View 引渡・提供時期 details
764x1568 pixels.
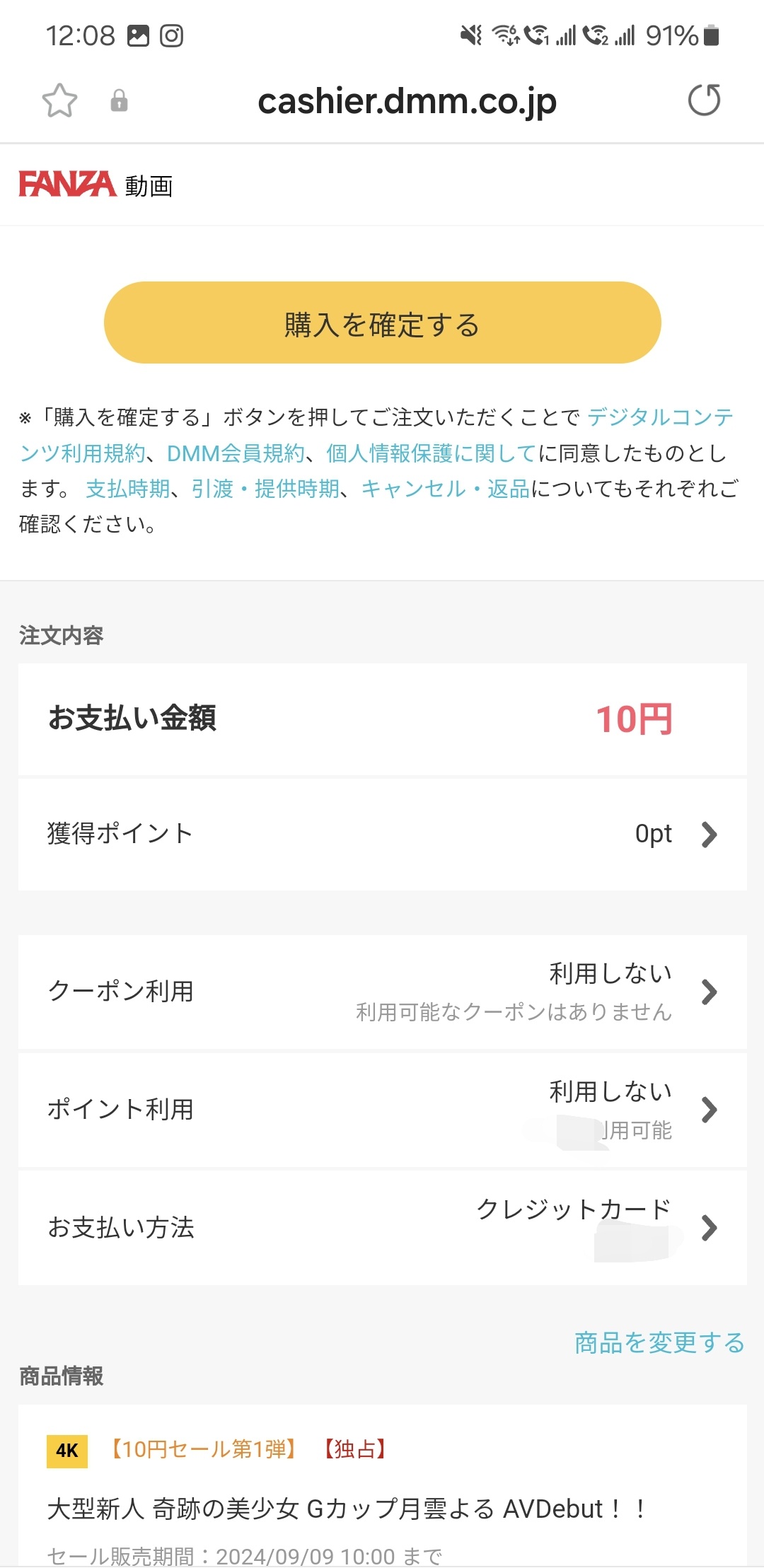[265, 489]
